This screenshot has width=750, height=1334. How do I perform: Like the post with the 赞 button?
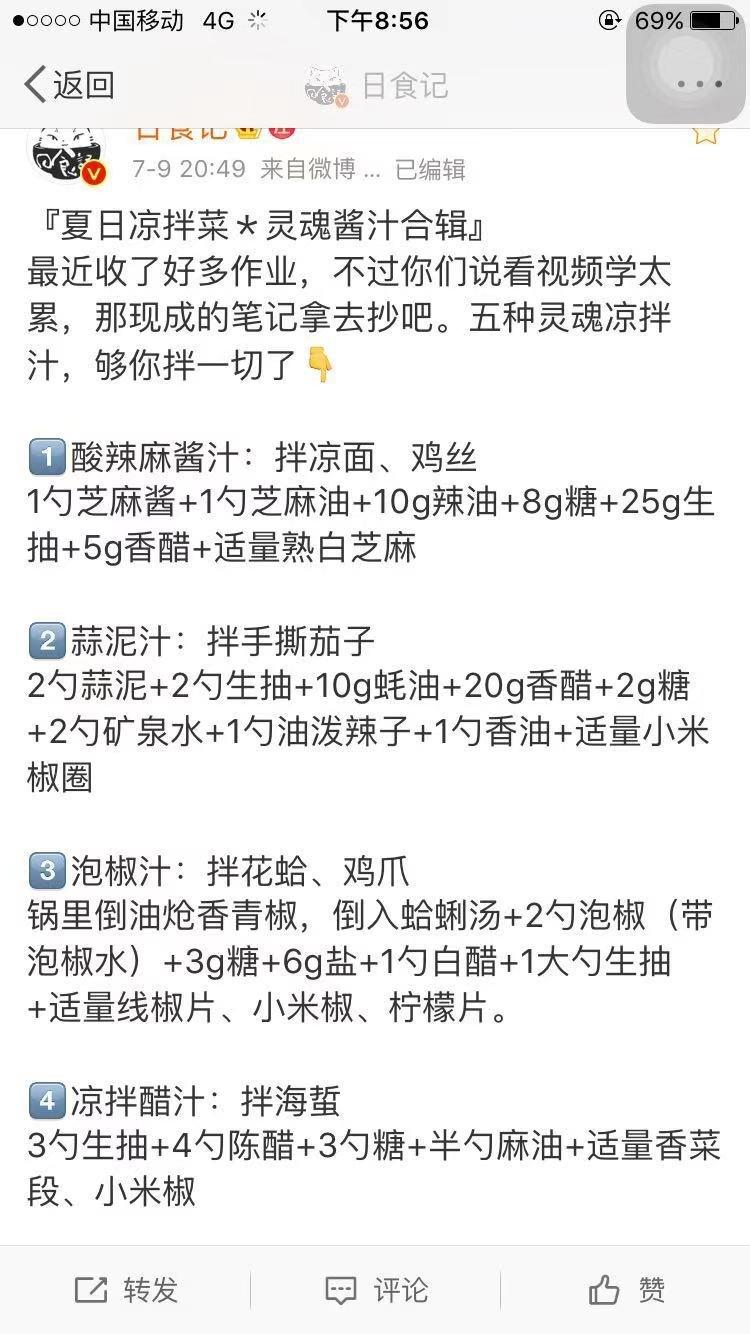(627, 1290)
